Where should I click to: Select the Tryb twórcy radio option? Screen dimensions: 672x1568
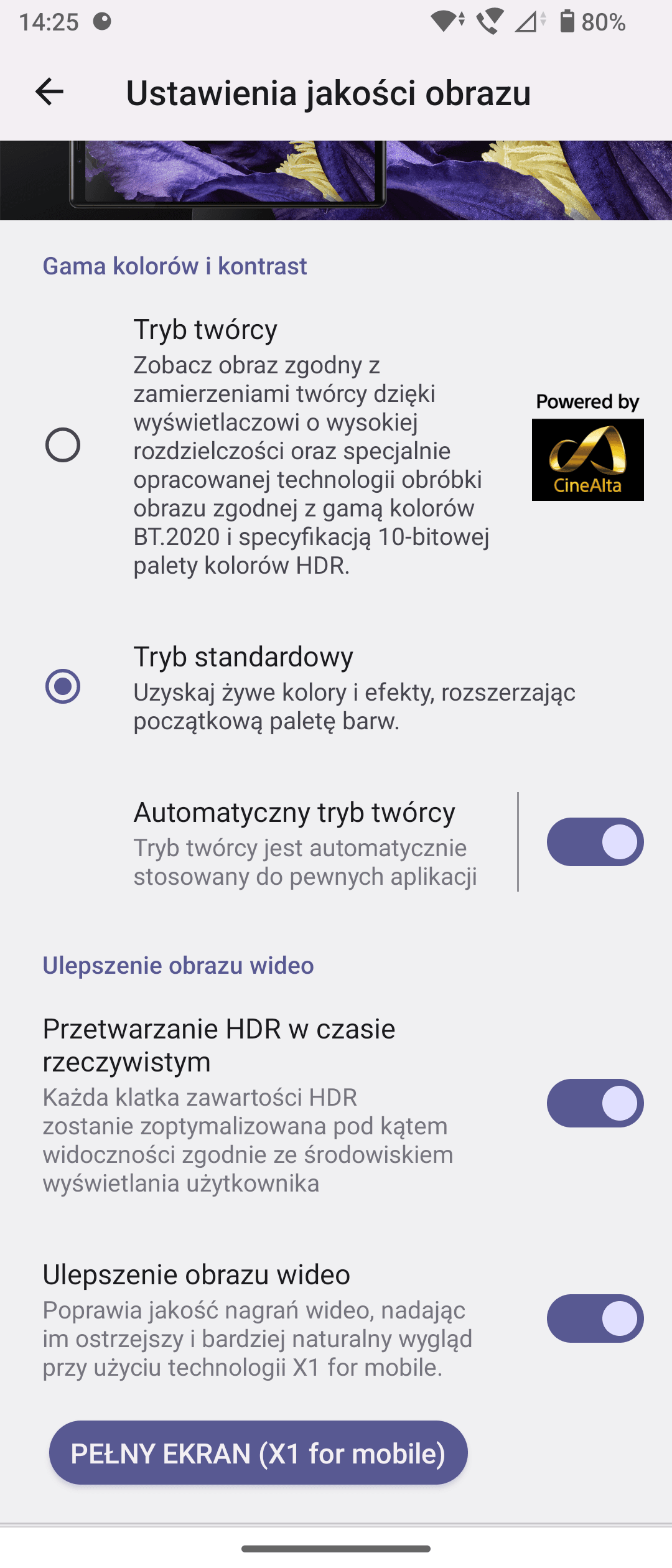click(x=63, y=445)
